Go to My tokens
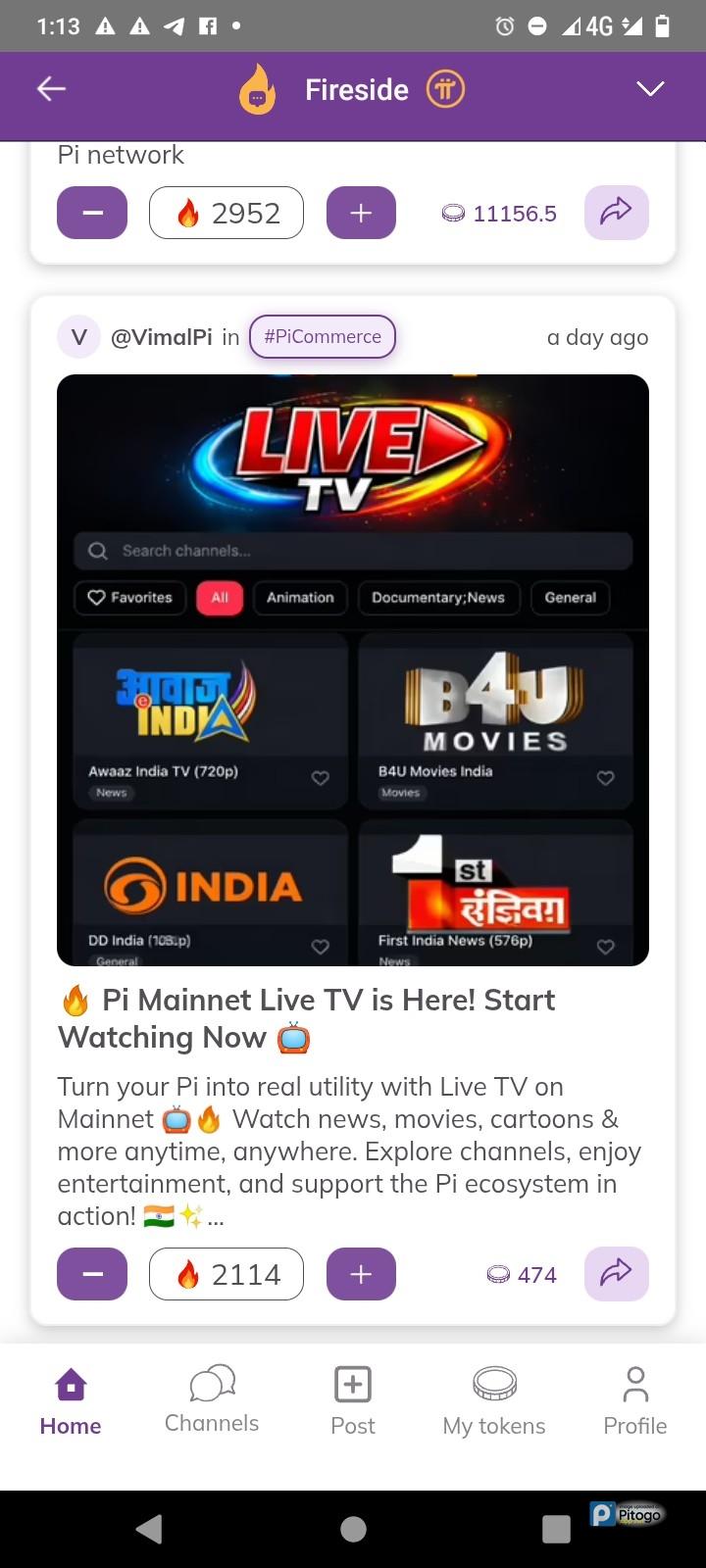 pos(494,1401)
